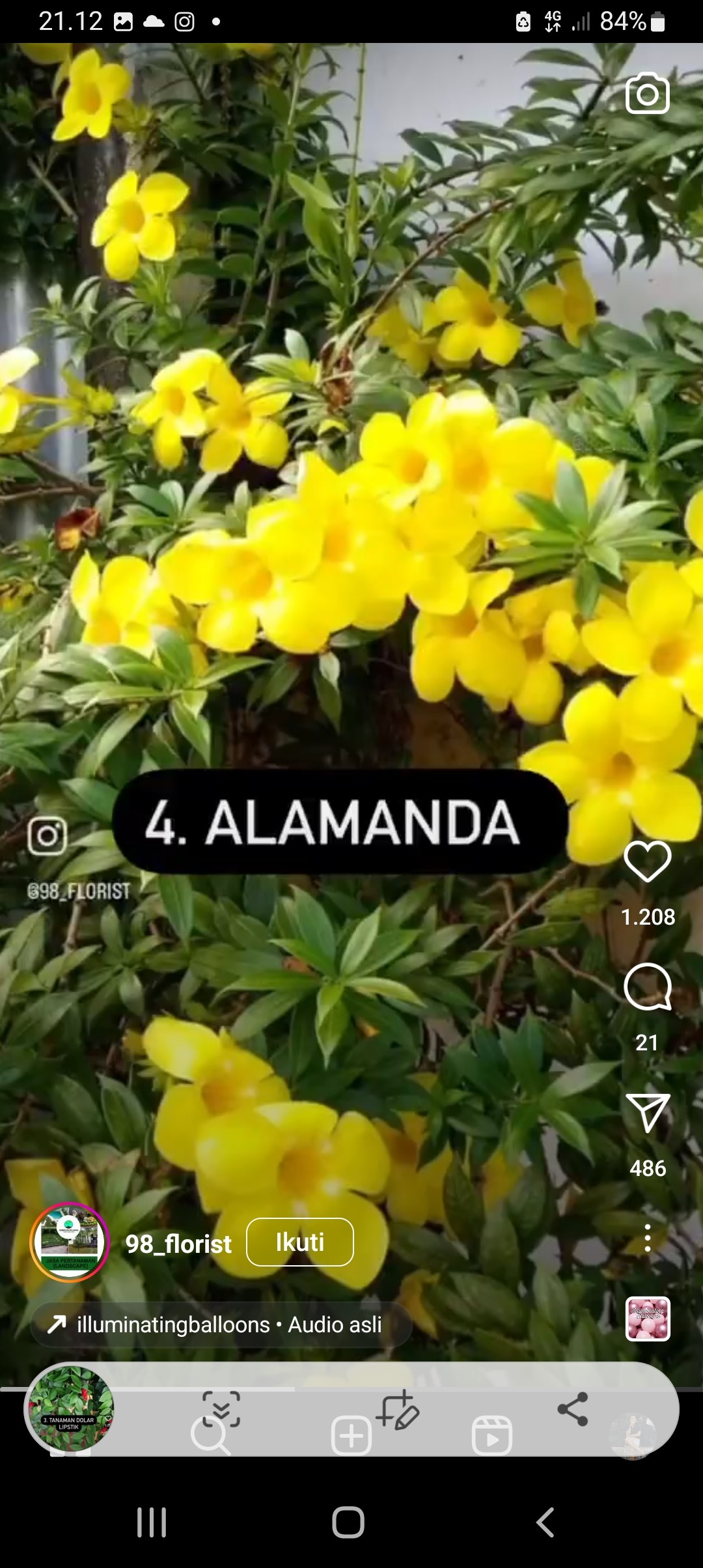Go to the system home screen
This screenshot has height=1568, width=703.
pyautogui.click(x=348, y=1522)
